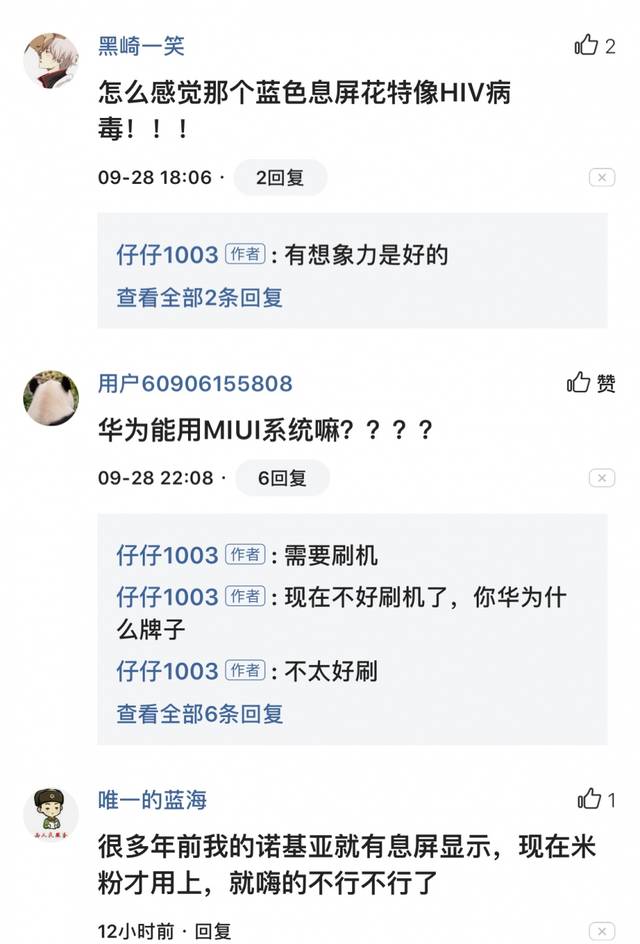Dismiss 唯一的蓝海's comment with the X

point(601,931)
